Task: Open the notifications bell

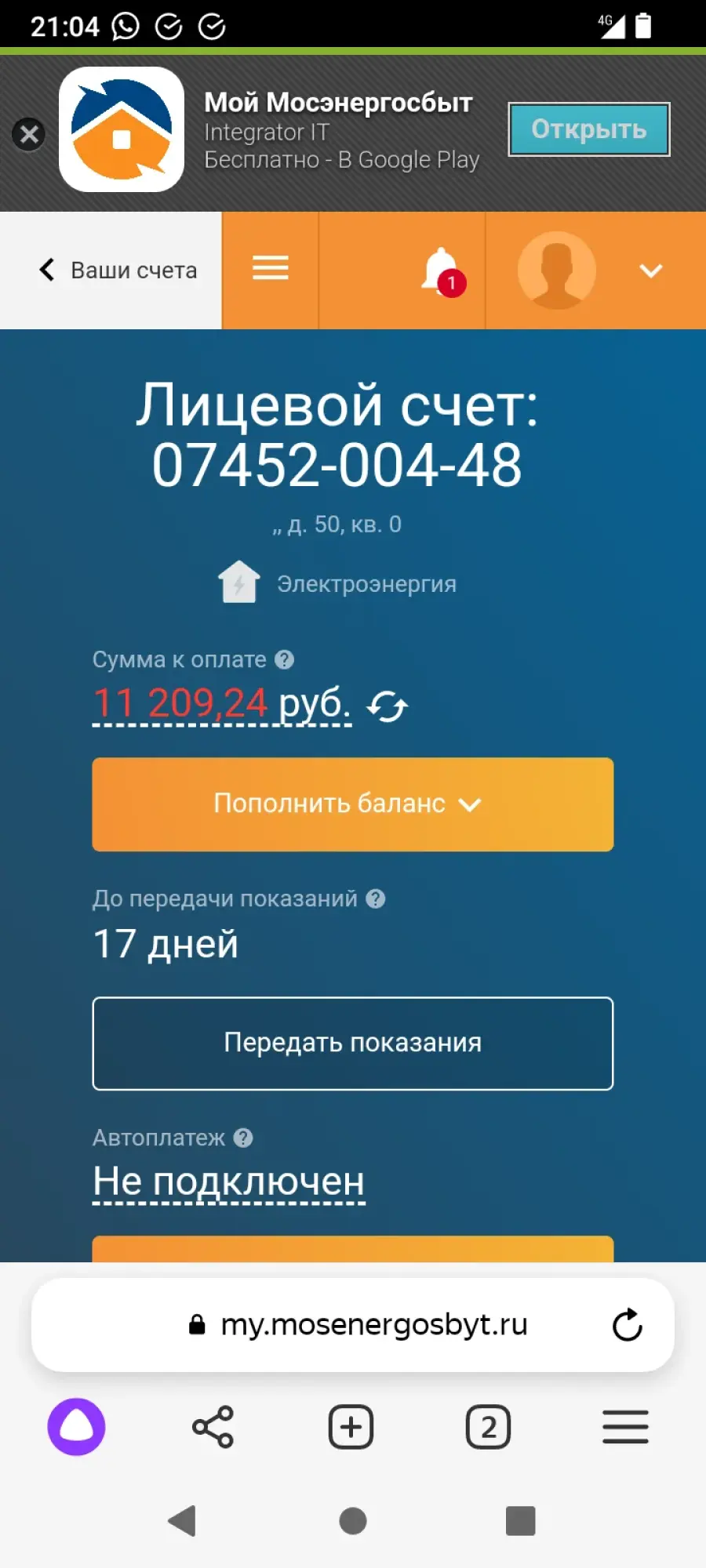Action: tap(442, 272)
